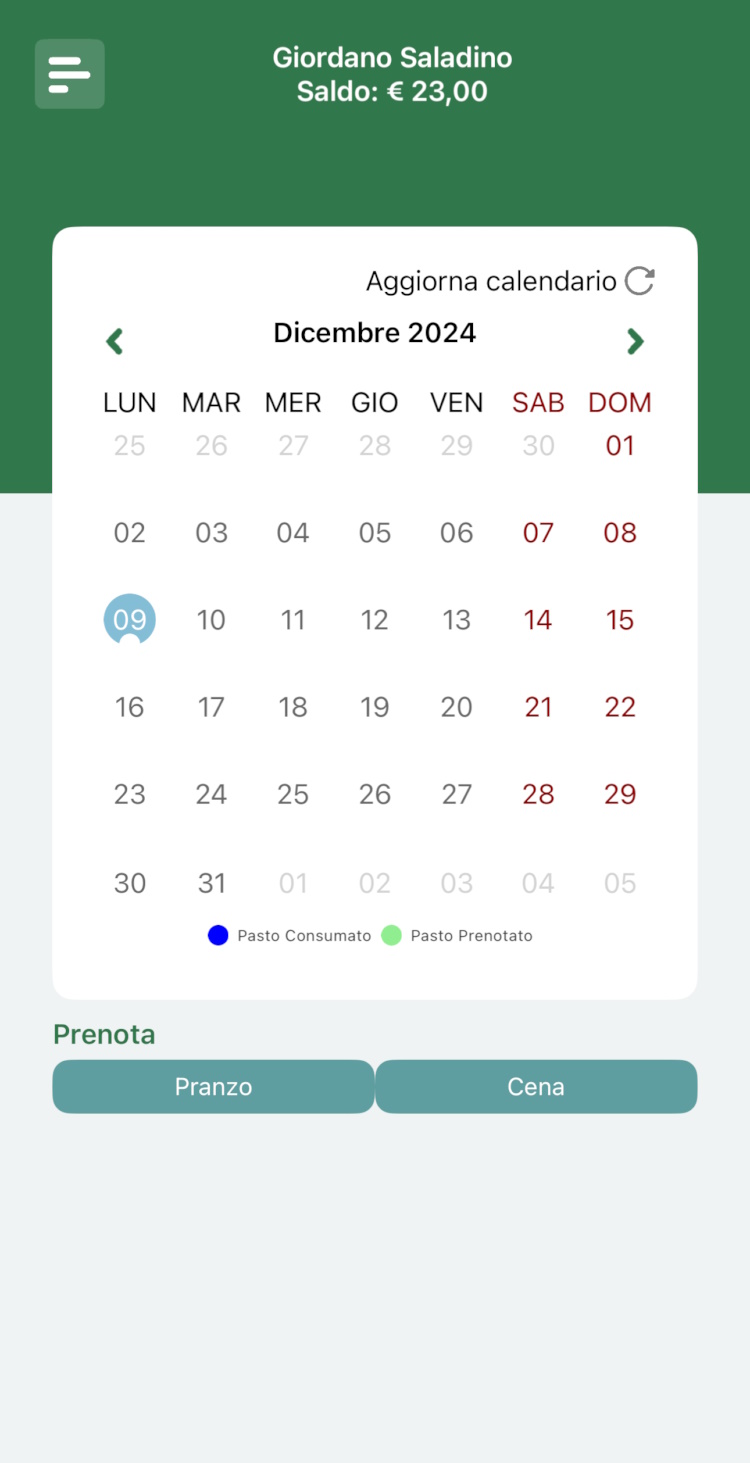
Task: Select December 31 on the calendar
Action: [x=211, y=883]
